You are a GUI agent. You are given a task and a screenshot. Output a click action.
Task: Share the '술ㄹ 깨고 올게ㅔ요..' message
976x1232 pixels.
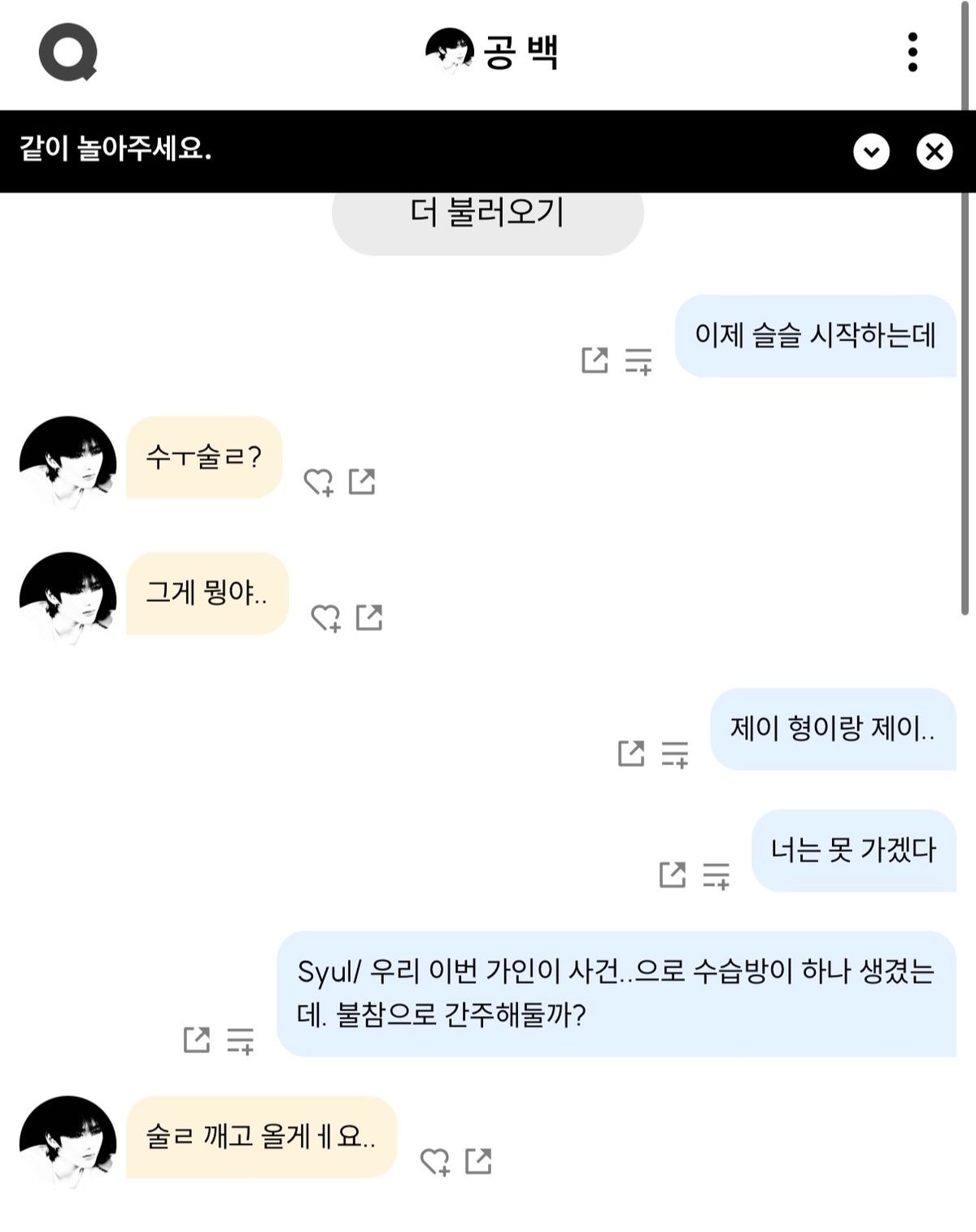pyautogui.click(x=478, y=1160)
